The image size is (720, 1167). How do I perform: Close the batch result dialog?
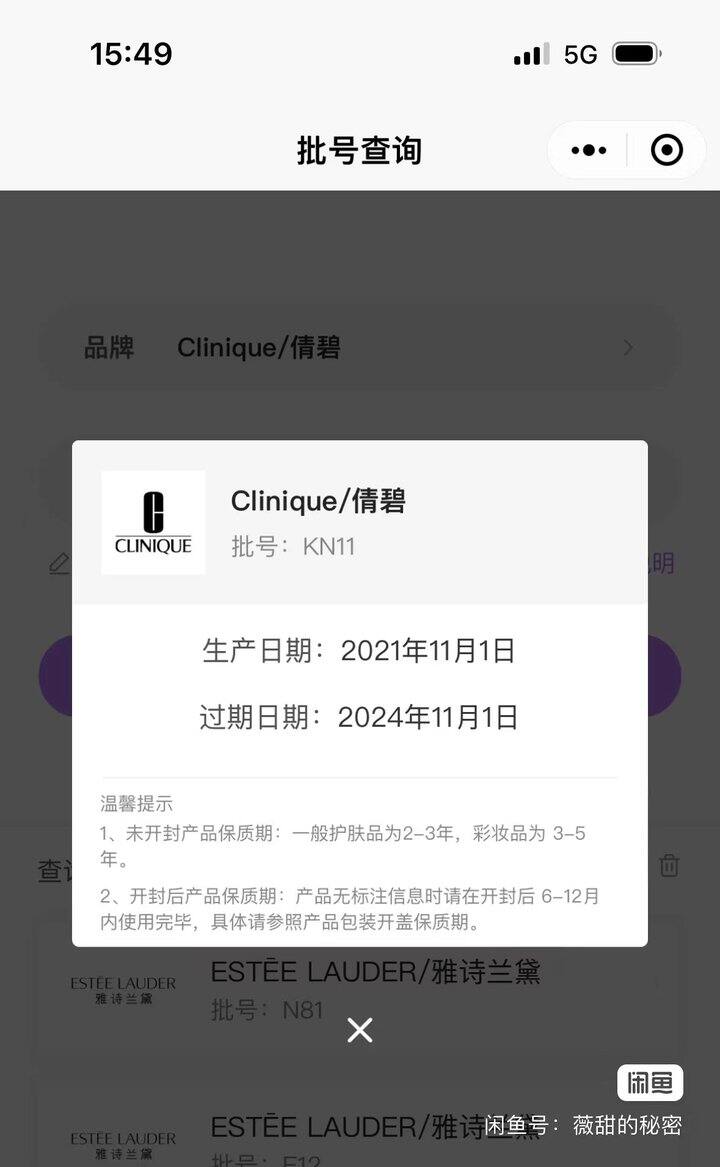click(x=360, y=1030)
